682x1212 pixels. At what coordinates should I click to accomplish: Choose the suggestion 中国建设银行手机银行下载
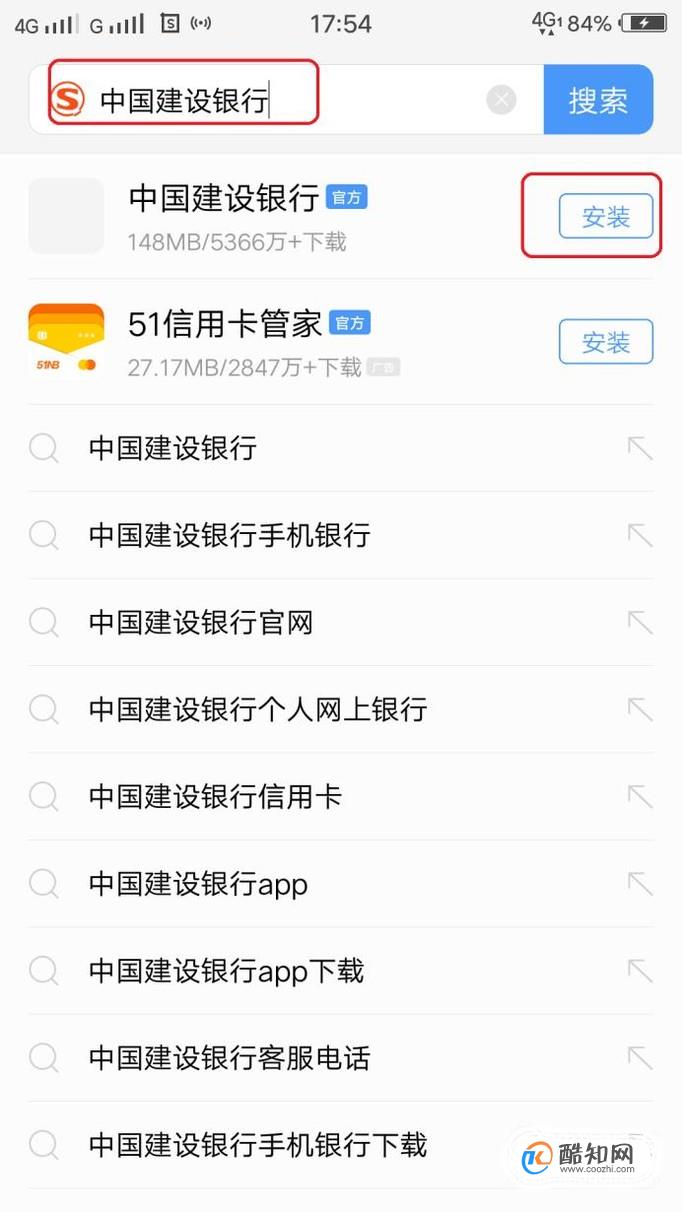(341, 1145)
